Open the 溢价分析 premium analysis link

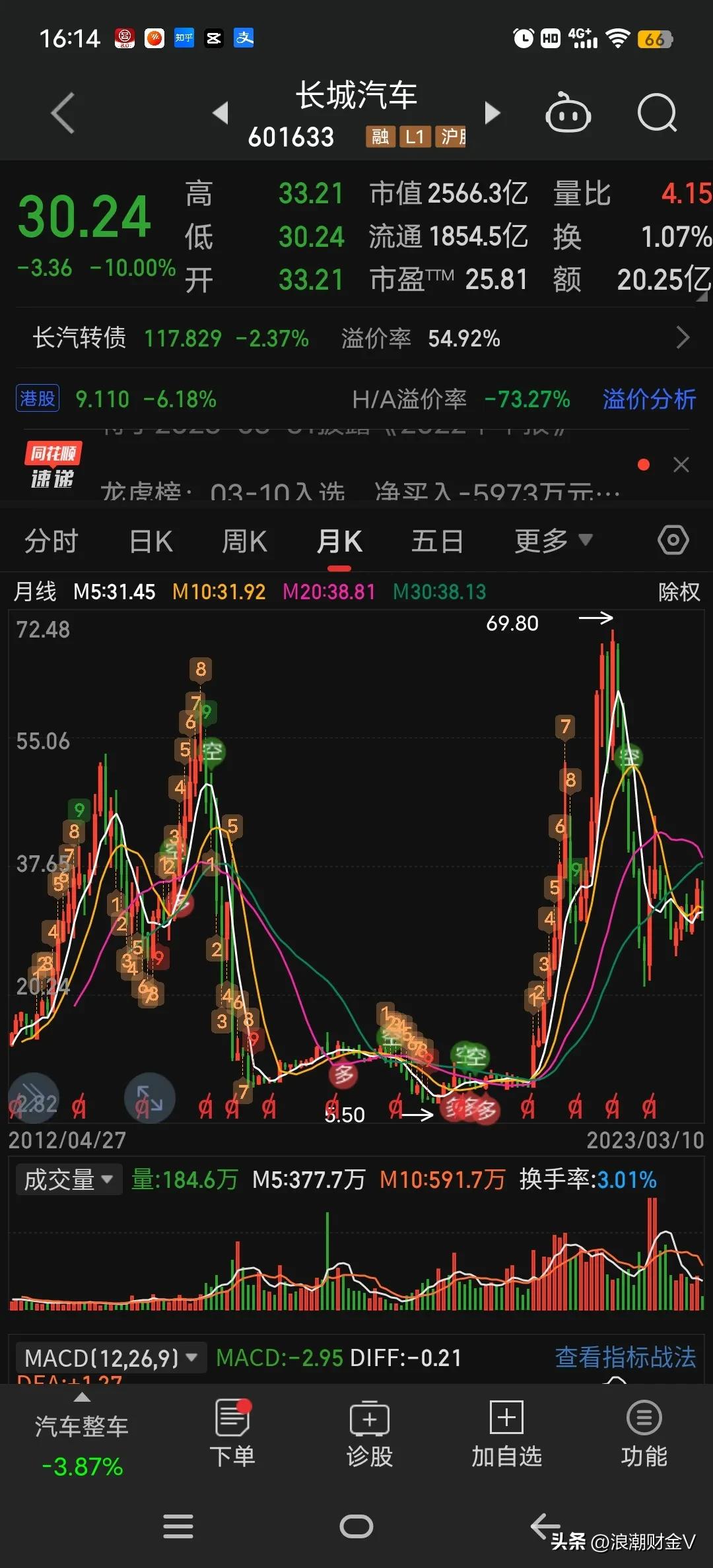click(649, 399)
